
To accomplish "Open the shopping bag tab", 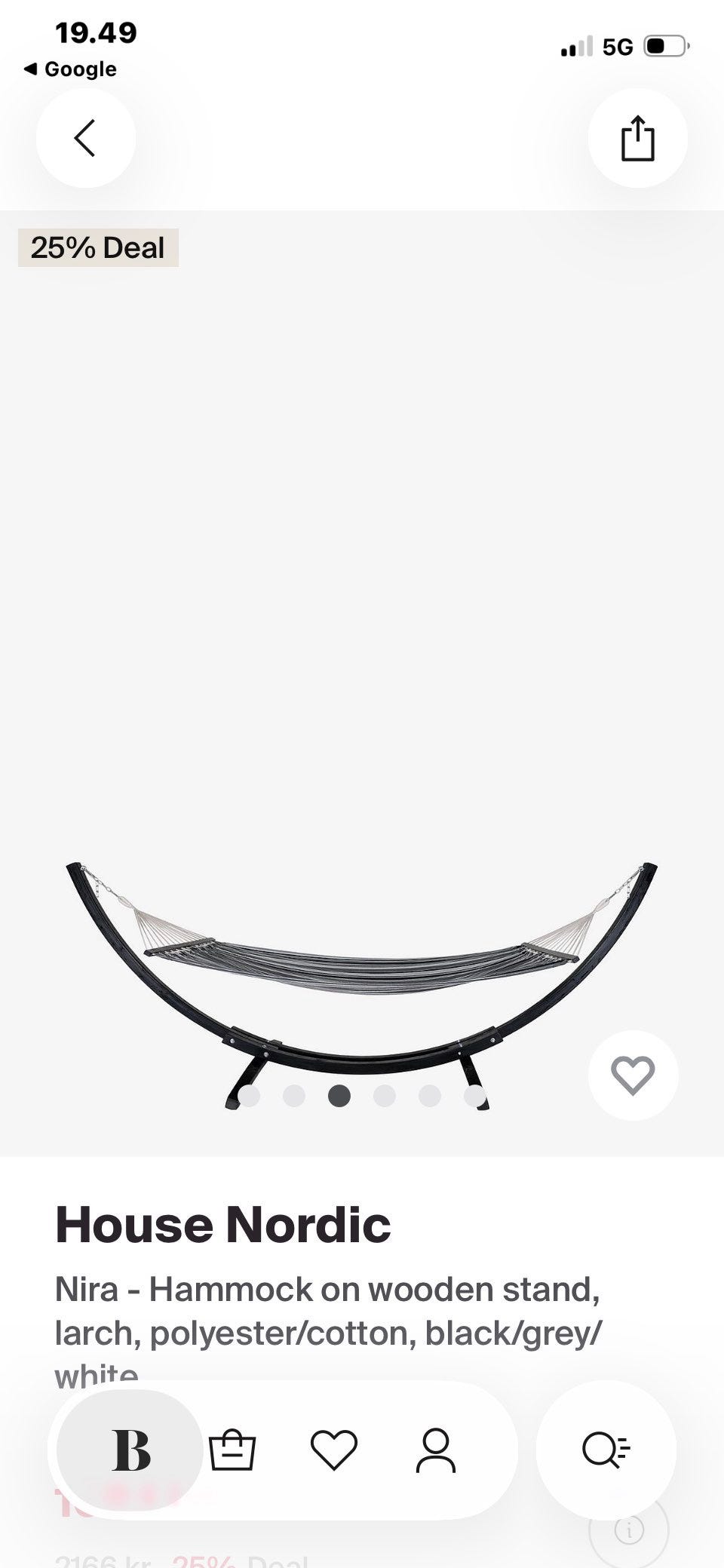I will [x=232, y=1450].
